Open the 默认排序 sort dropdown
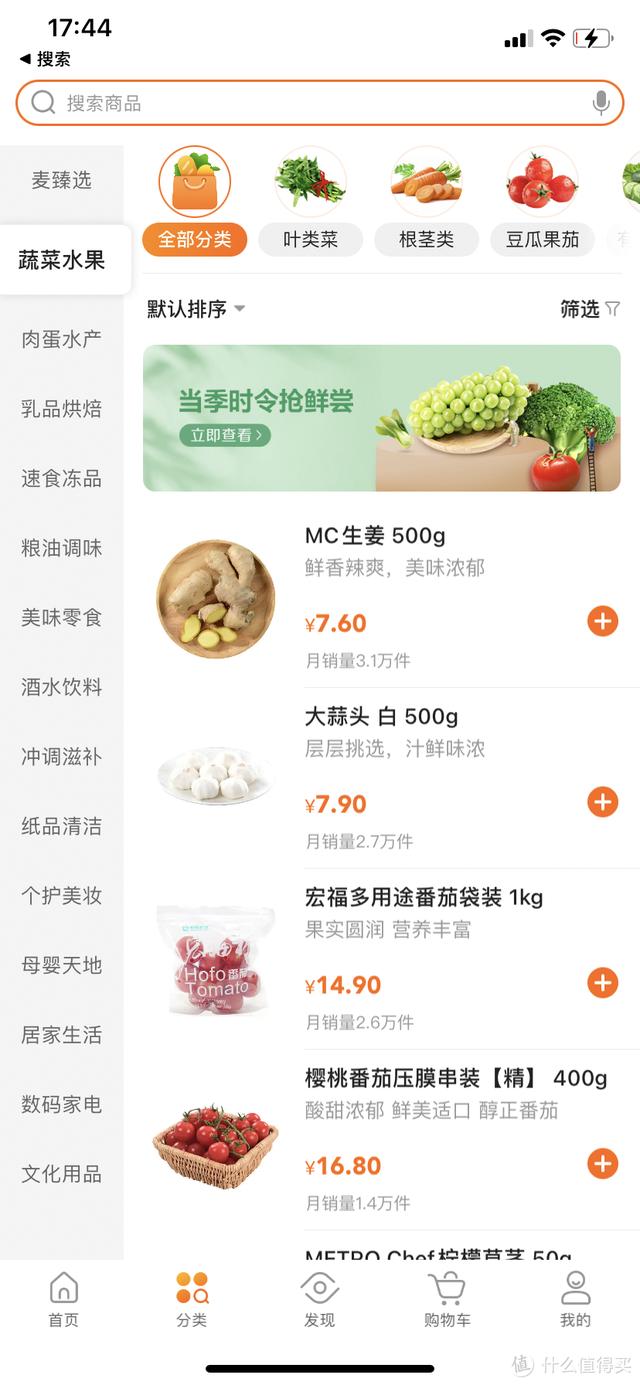Viewport: 640px width, 1385px height. click(196, 309)
